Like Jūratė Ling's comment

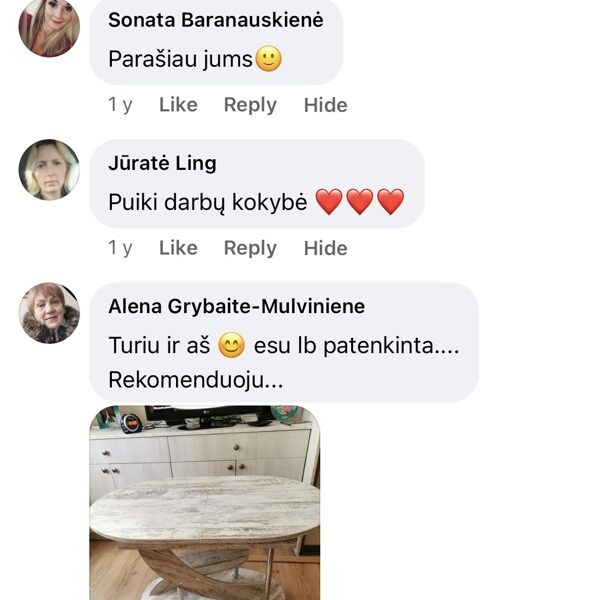point(178,248)
